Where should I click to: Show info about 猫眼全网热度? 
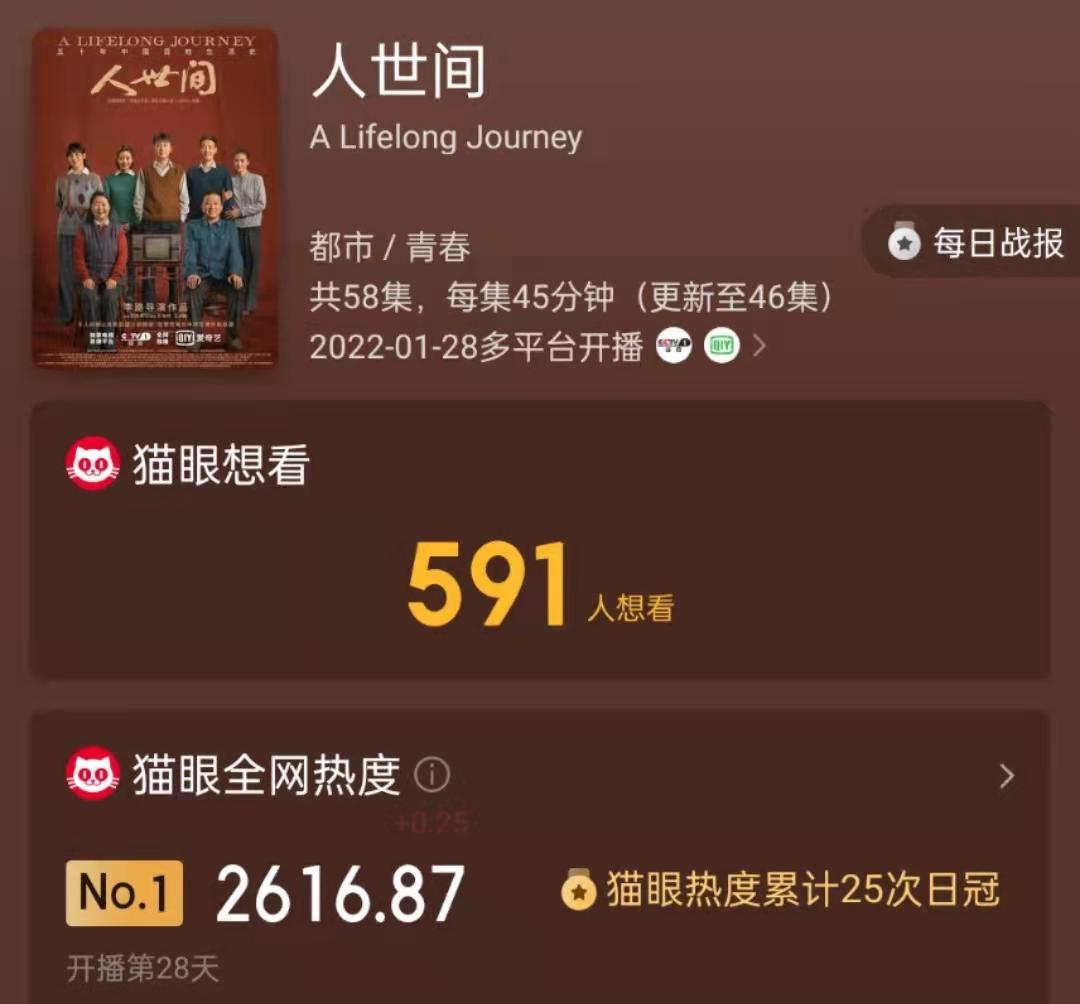click(432, 775)
